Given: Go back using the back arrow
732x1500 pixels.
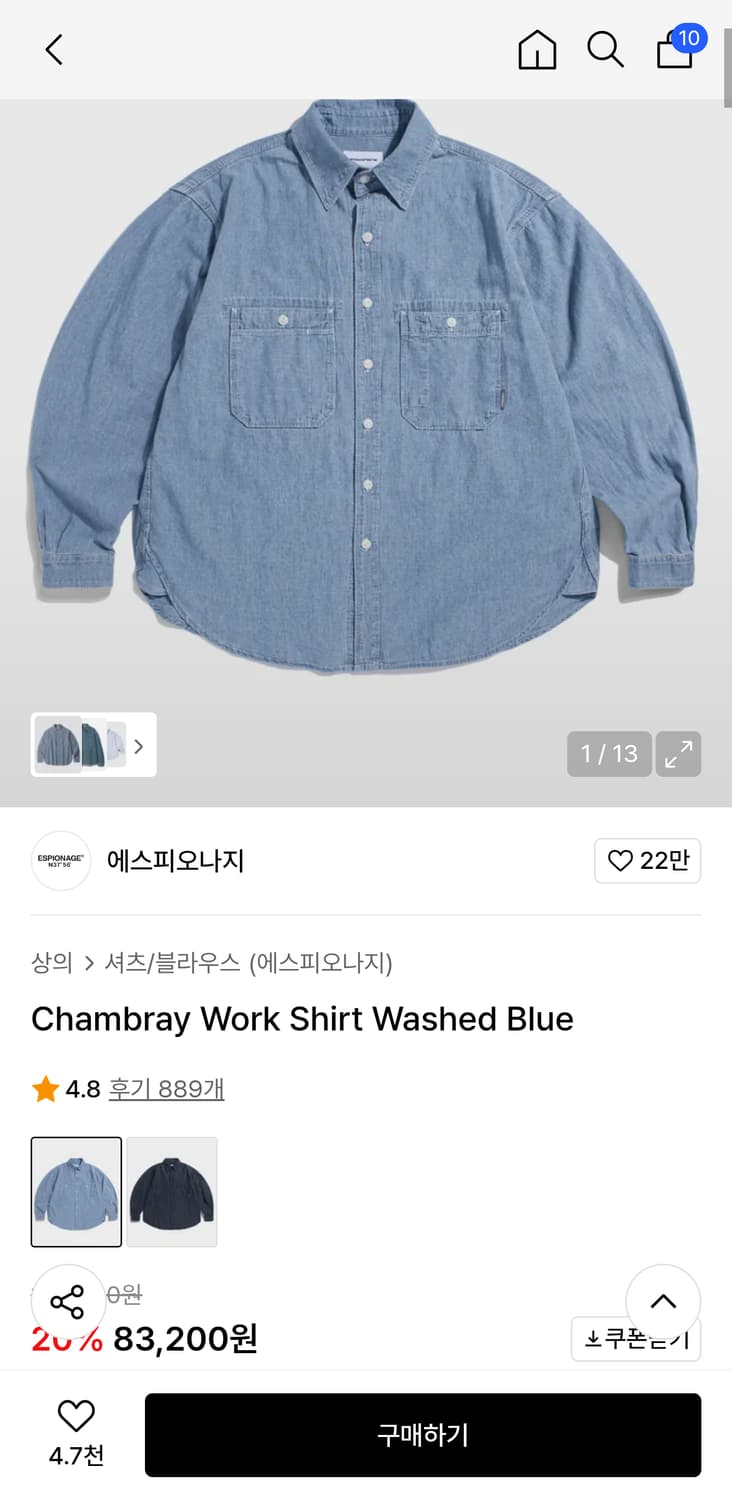Looking at the screenshot, I should (x=53, y=50).
